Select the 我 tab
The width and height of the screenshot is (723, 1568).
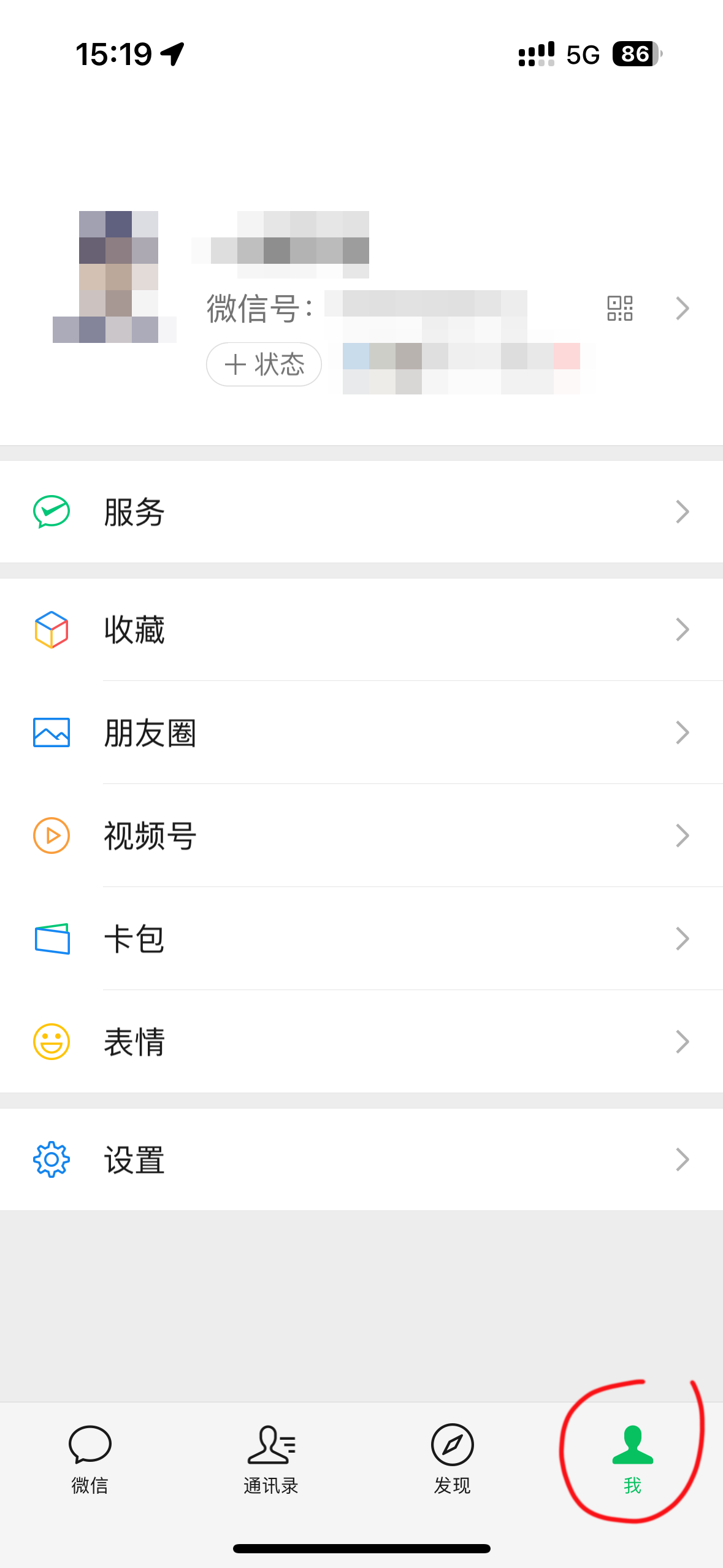(632, 1459)
